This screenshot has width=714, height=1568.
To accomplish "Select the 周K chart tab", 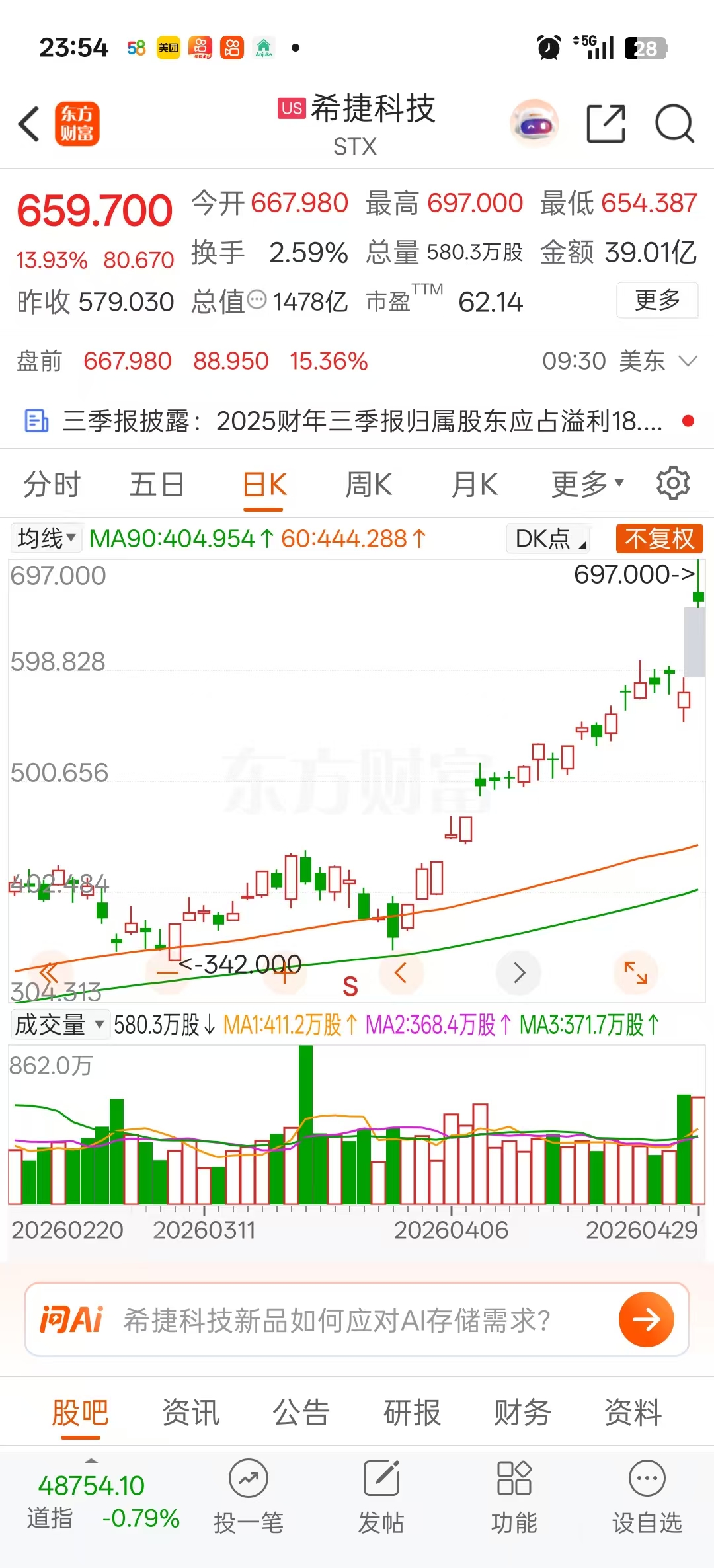I will [368, 485].
